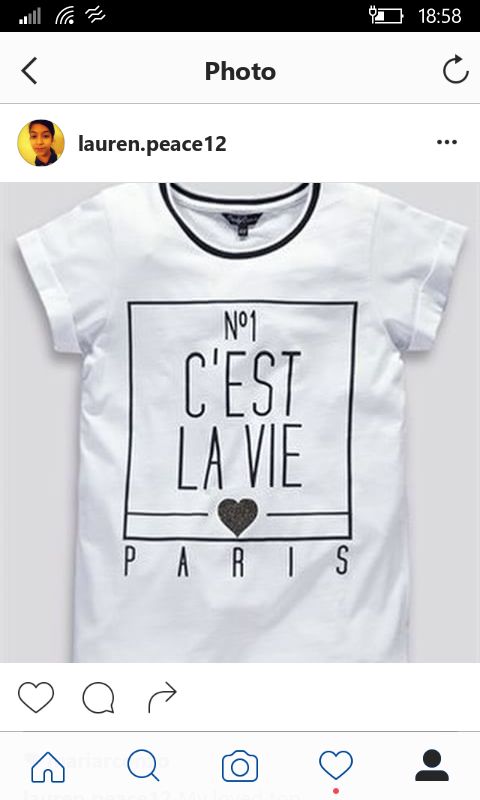Open the post's three-dot options menu
This screenshot has height=800, width=480.
click(x=447, y=142)
